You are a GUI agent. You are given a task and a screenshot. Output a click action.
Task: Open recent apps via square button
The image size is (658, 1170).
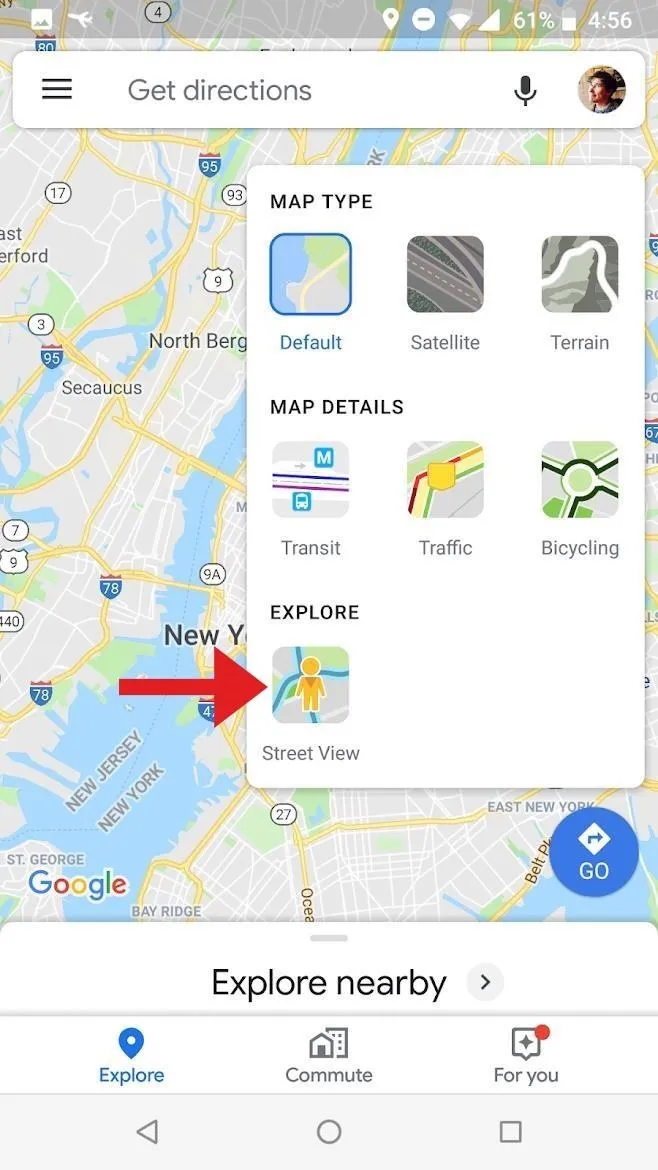tap(510, 1132)
